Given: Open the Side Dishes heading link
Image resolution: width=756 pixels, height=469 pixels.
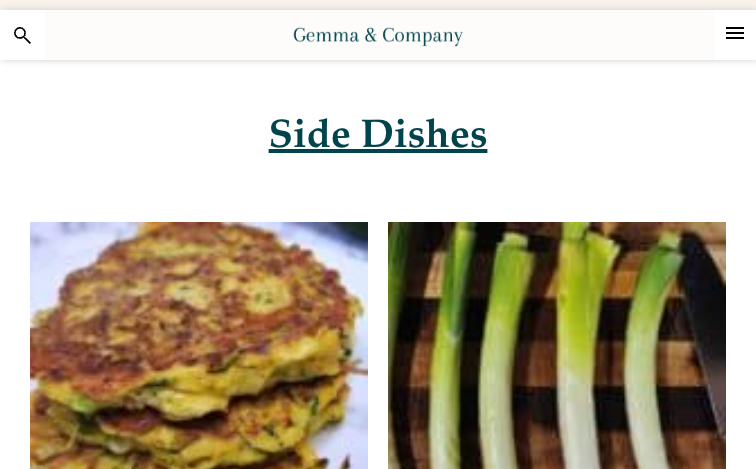Looking at the screenshot, I should 378,134.
